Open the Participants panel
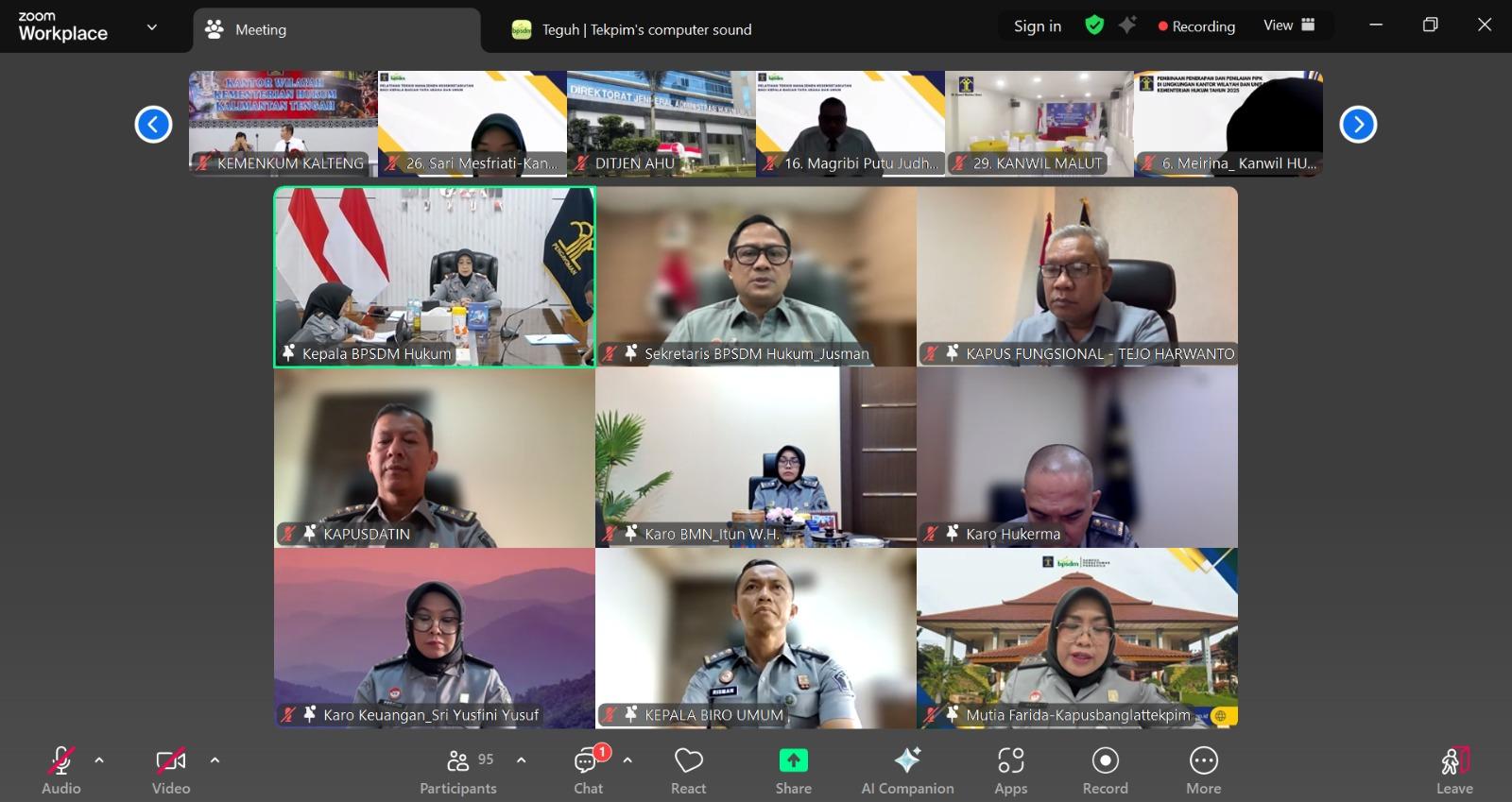The width and height of the screenshot is (1512, 802). point(458,770)
